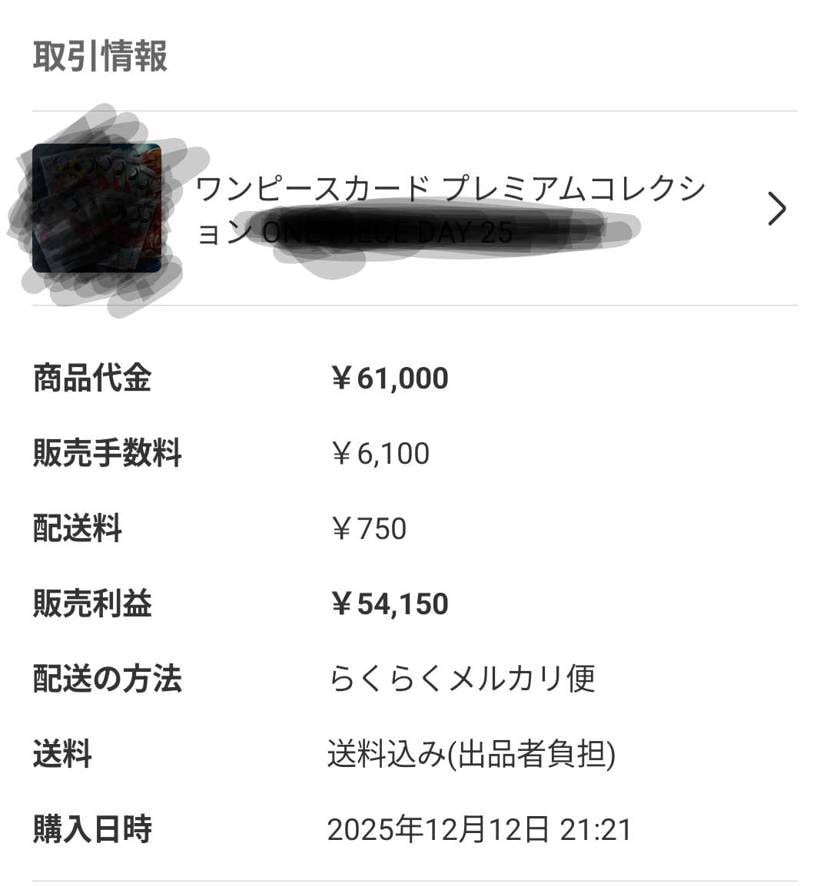This screenshot has height=886, width=830.
Task: Tap the product thumbnail image
Action: click(x=100, y=208)
